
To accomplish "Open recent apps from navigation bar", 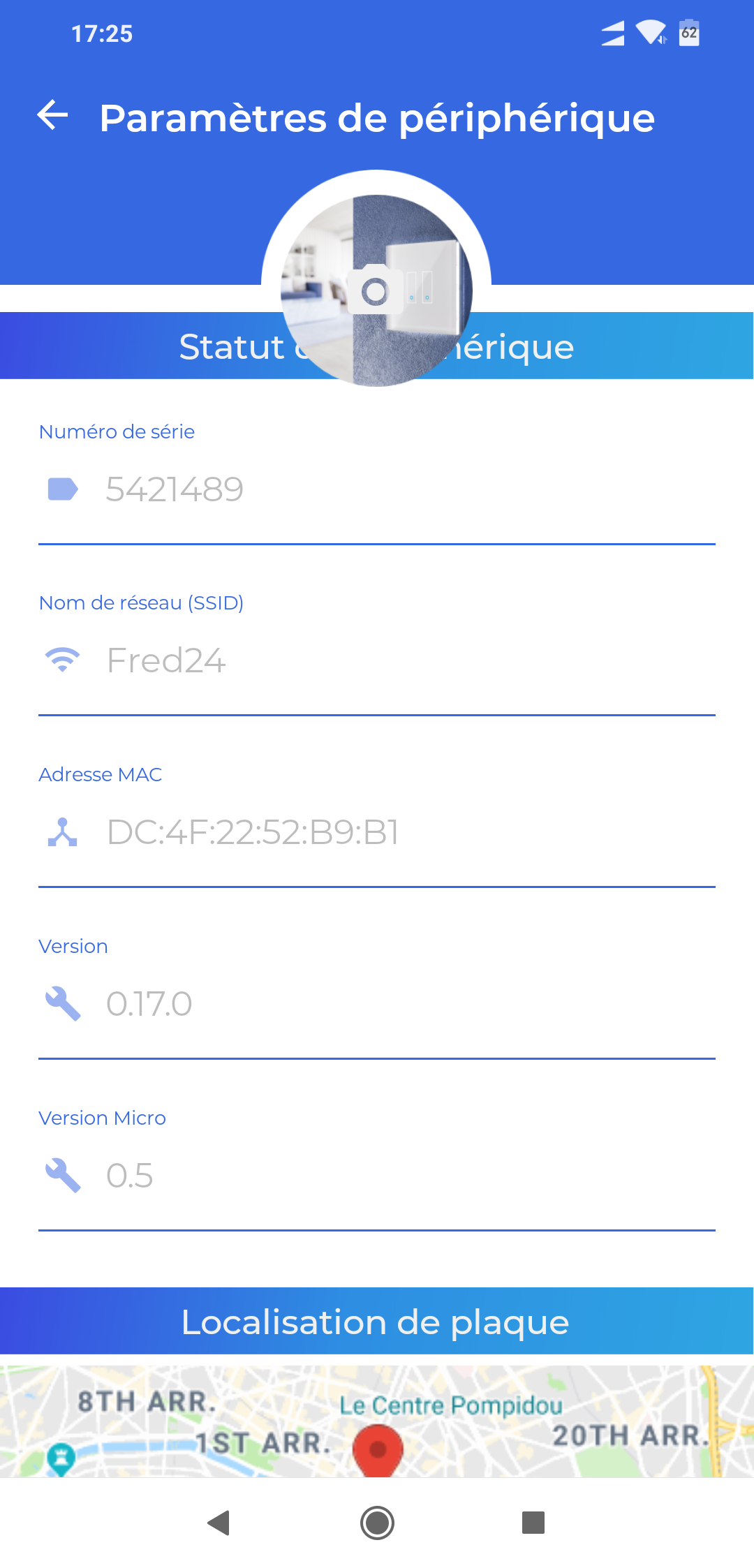I will click(533, 1523).
